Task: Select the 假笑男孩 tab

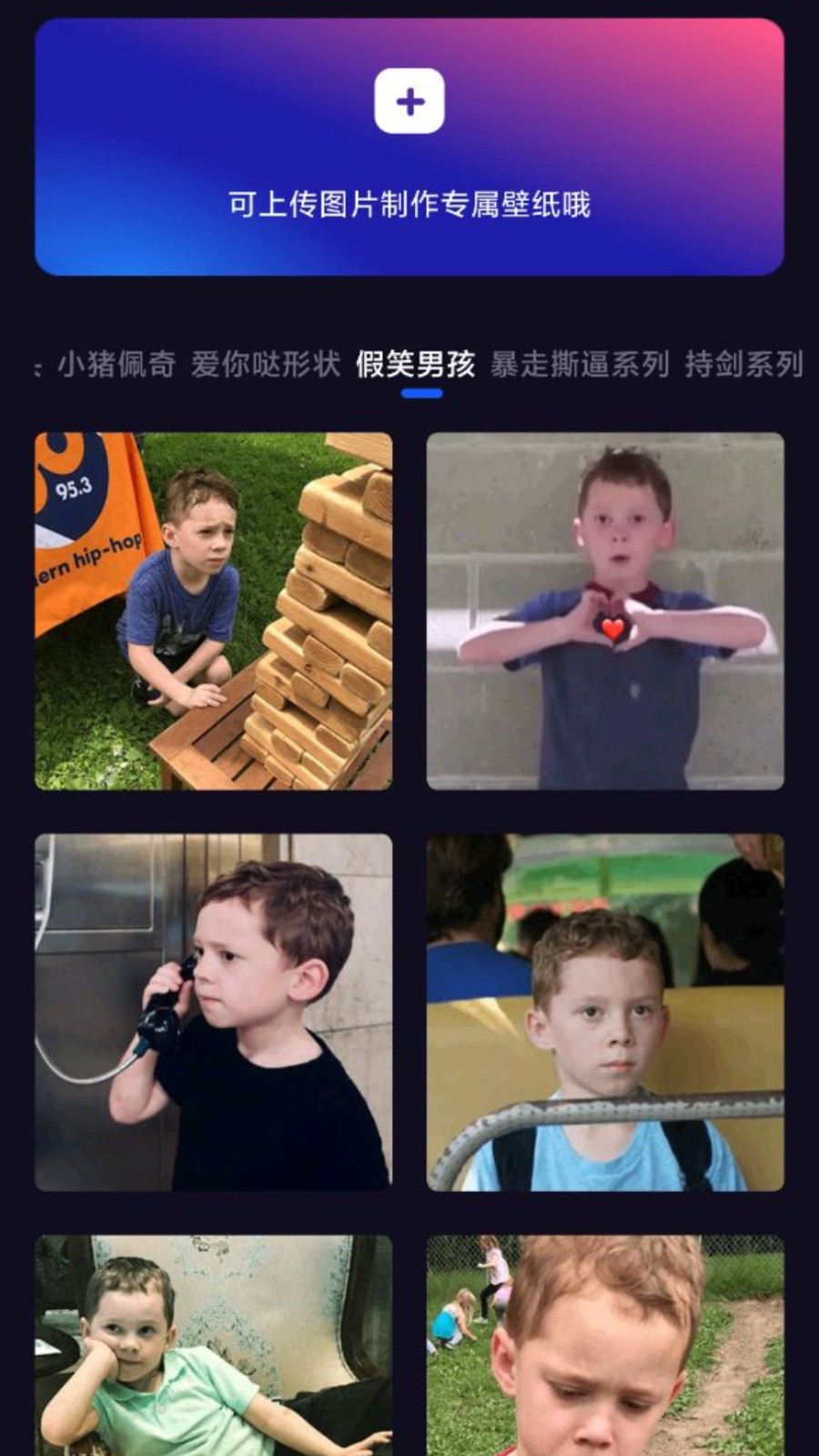Action: (x=415, y=365)
